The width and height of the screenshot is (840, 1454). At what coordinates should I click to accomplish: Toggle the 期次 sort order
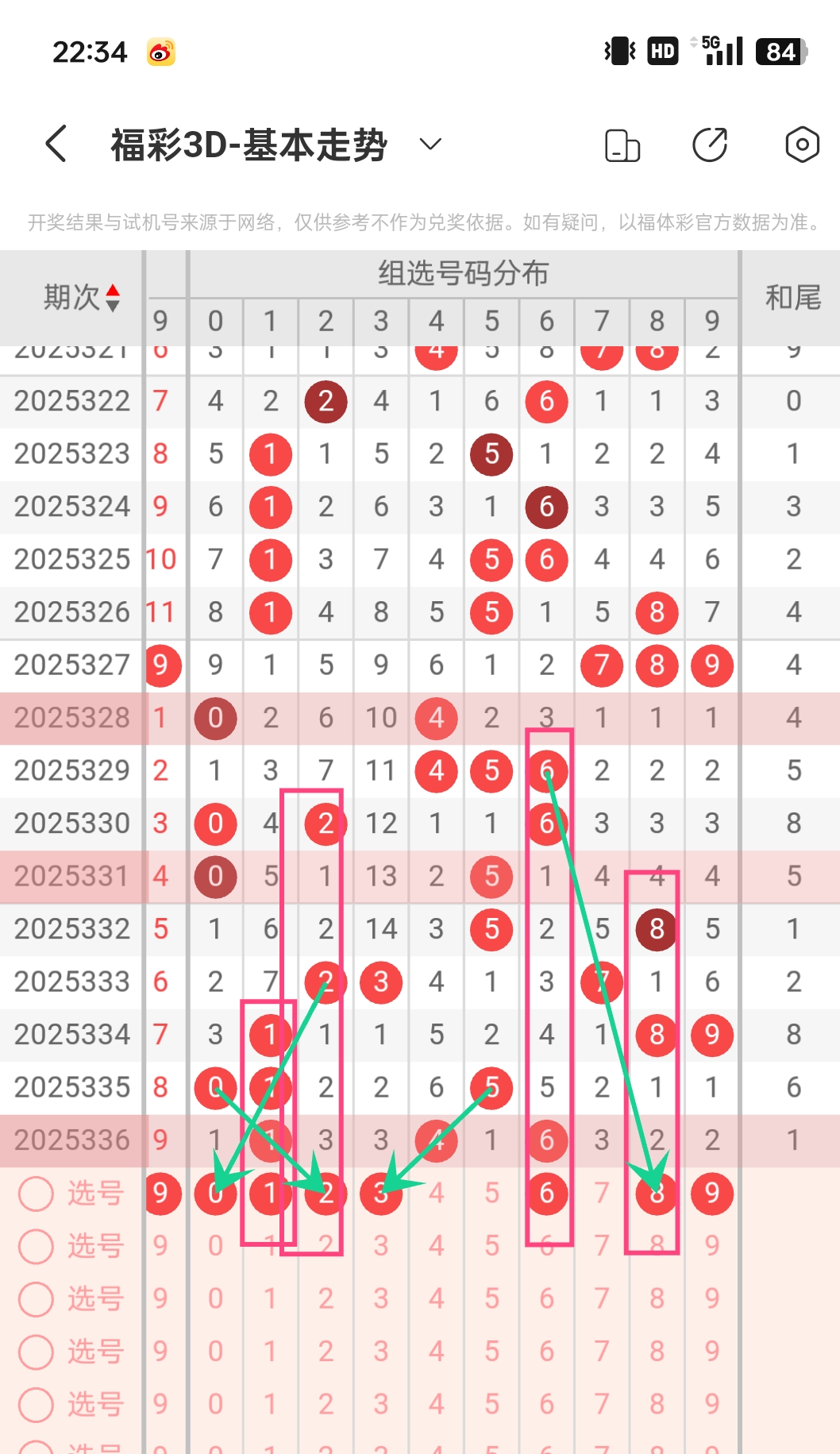tap(113, 298)
